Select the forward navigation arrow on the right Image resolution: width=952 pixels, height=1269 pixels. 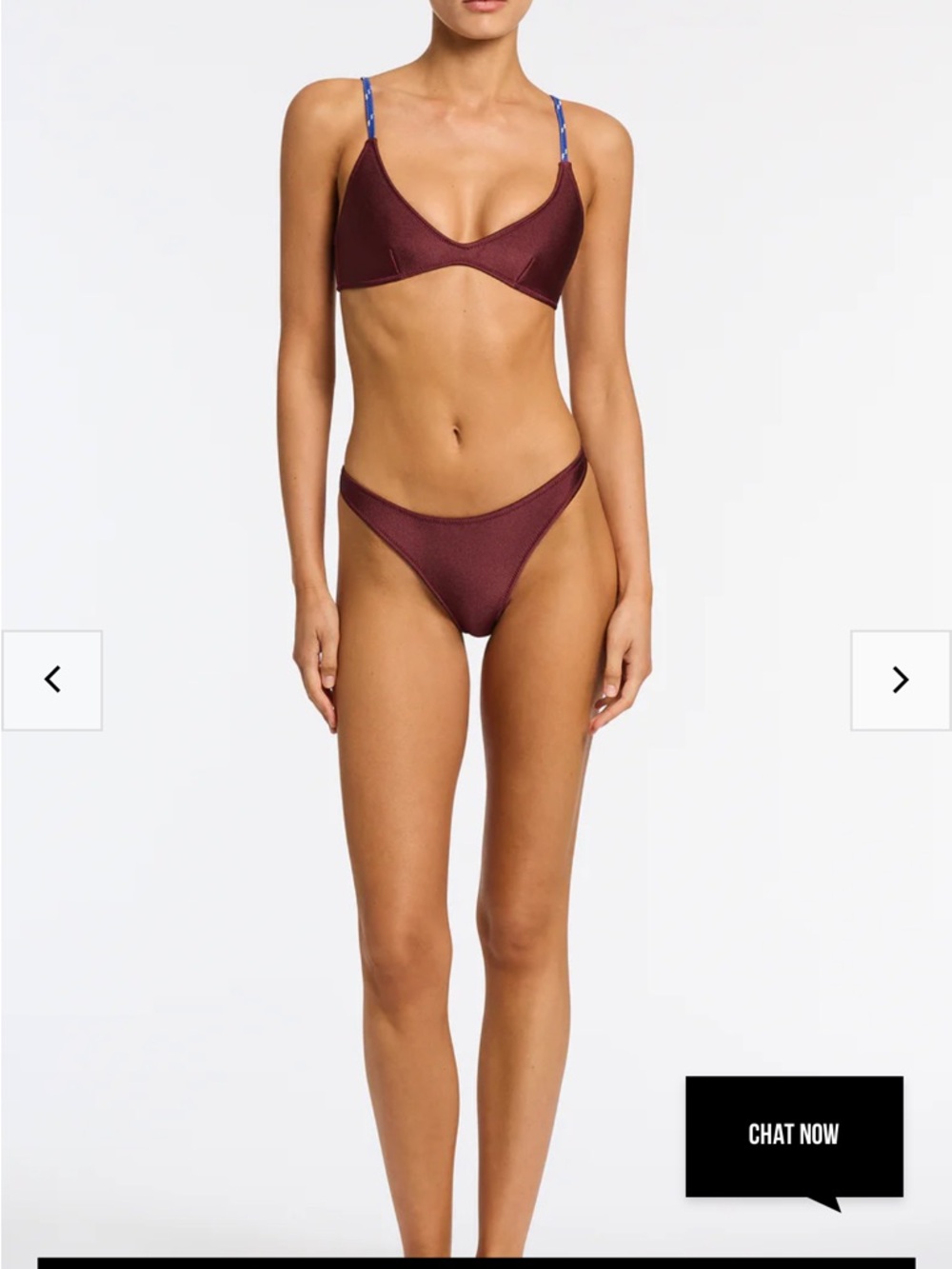[899, 678]
